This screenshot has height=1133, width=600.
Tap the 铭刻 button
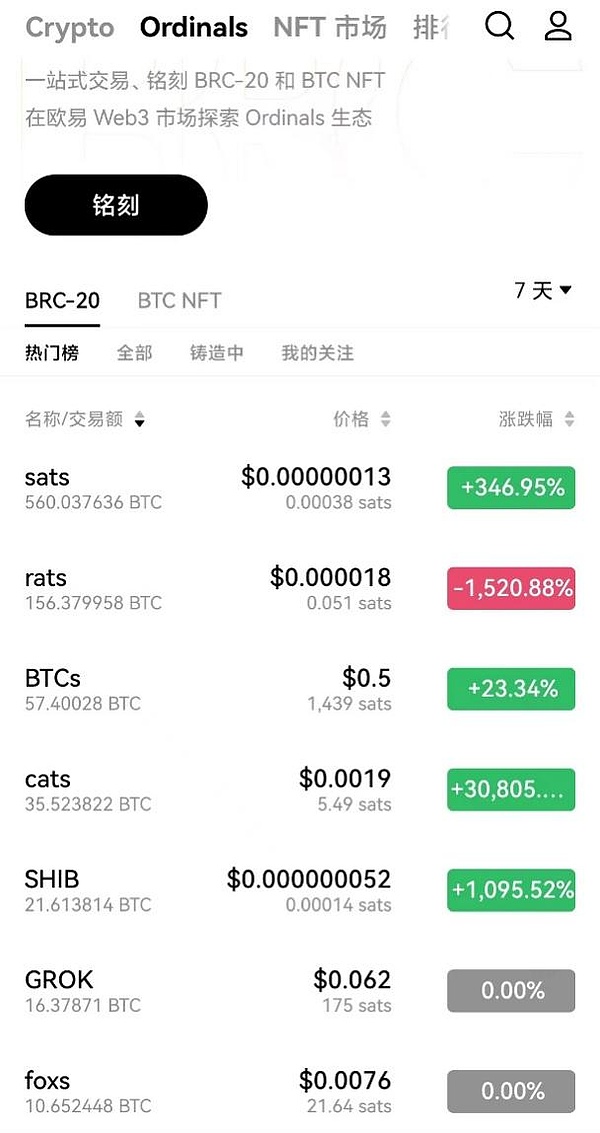point(116,205)
